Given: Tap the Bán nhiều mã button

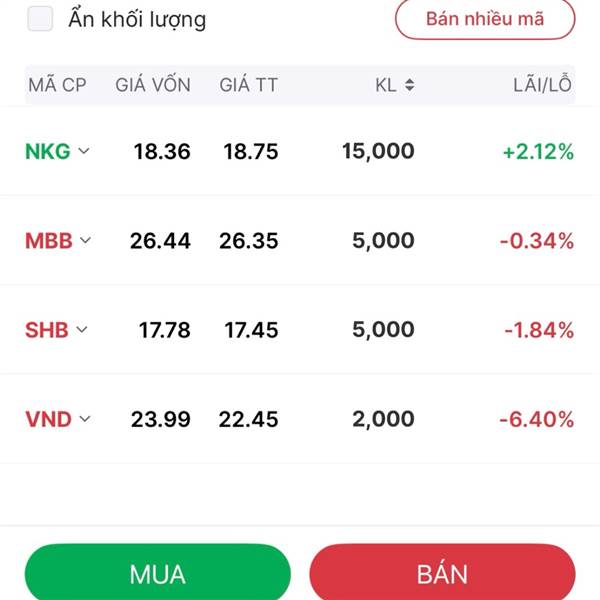Looking at the screenshot, I should tap(485, 19).
